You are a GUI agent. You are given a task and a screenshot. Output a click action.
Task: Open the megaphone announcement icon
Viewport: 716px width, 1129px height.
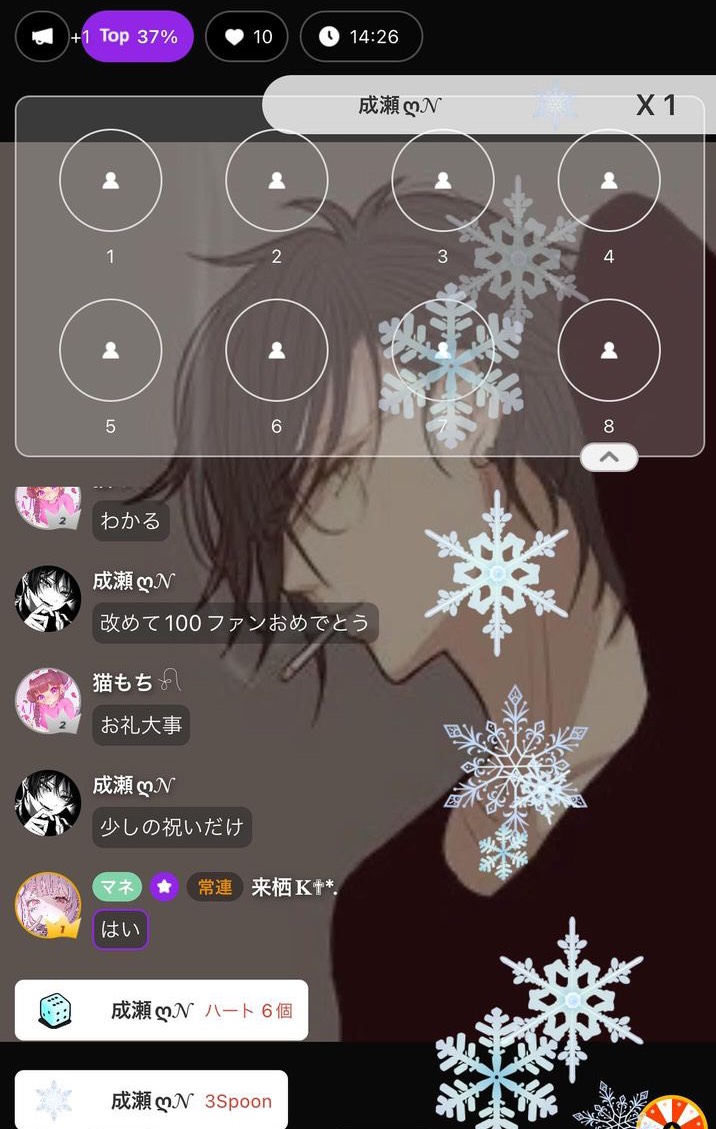(42, 37)
